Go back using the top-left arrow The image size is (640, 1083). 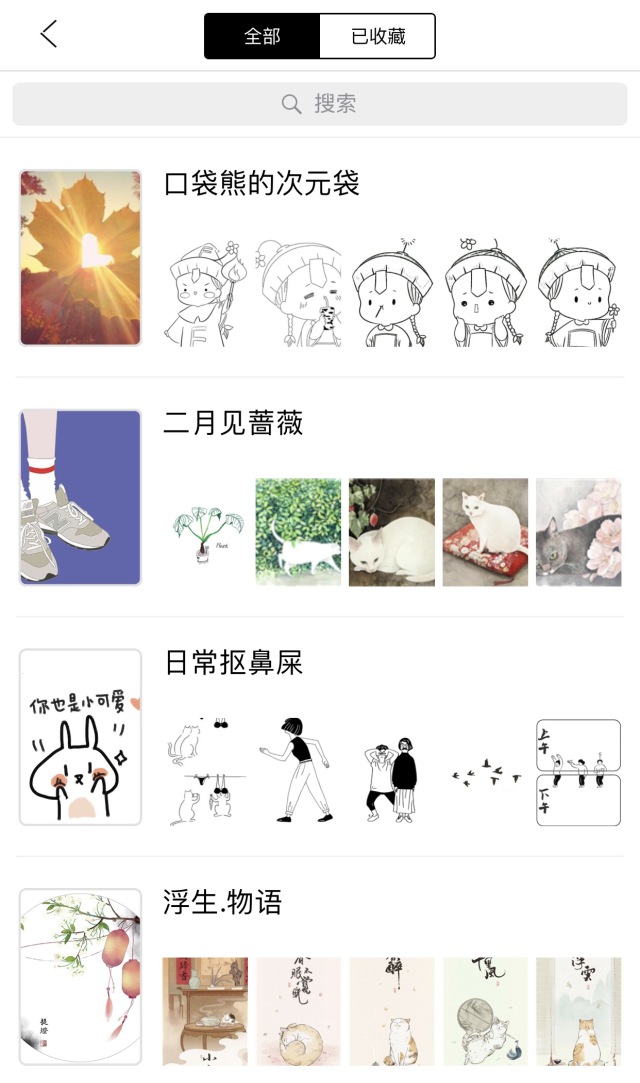pyautogui.click(x=49, y=34)
